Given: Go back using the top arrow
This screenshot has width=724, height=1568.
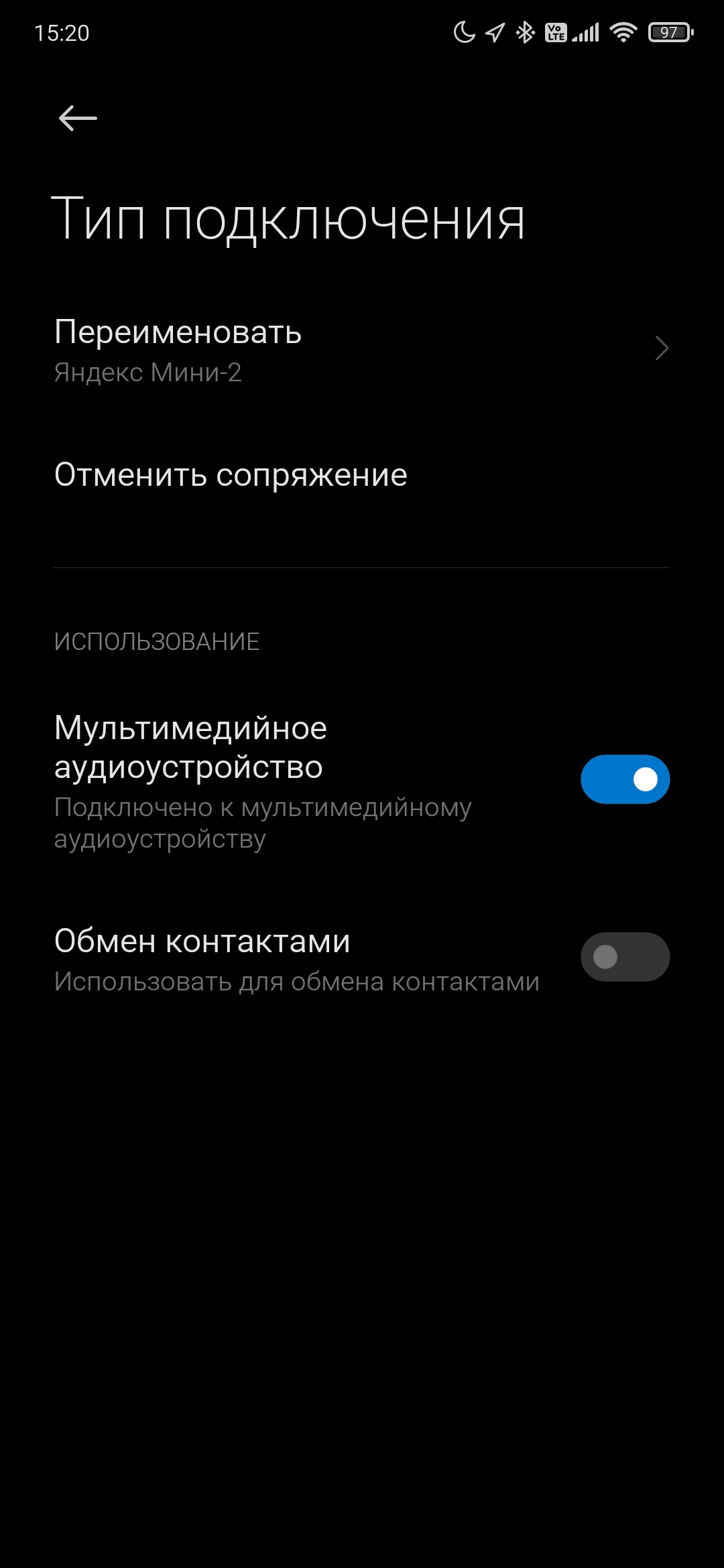Looking at the screenshot, I should (x=78, y=119).
